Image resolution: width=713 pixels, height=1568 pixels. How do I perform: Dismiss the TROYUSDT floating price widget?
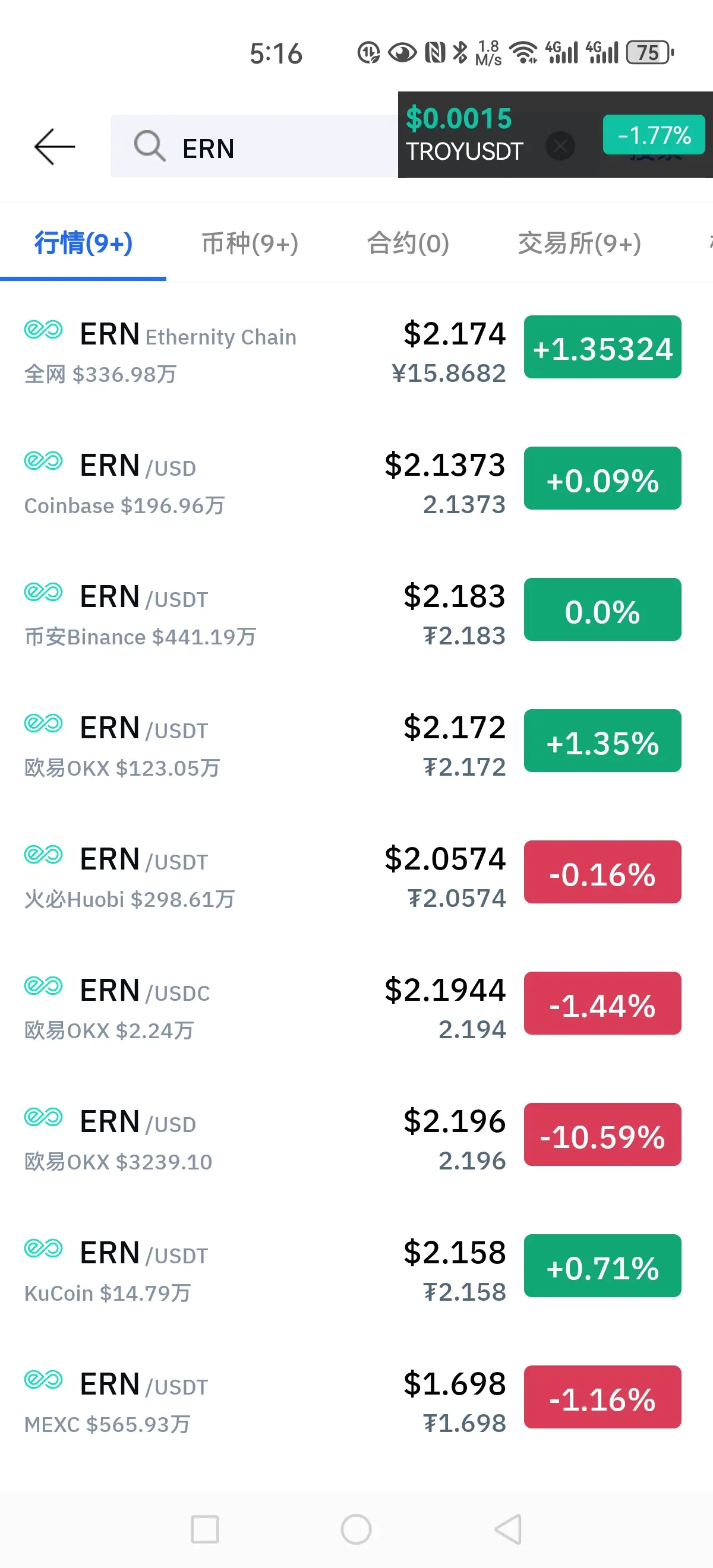560,146
